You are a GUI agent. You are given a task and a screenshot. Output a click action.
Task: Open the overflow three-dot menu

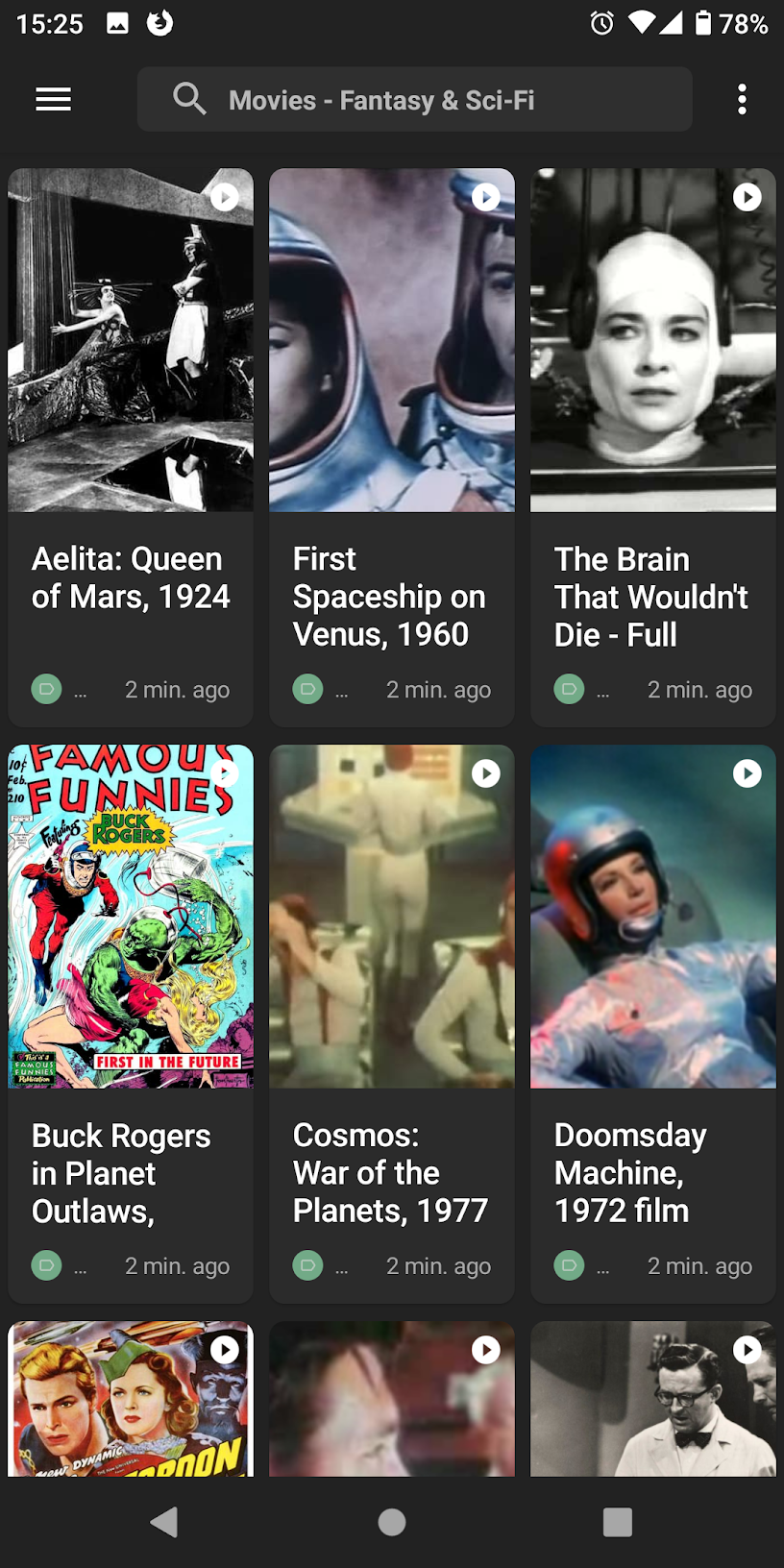742,99
